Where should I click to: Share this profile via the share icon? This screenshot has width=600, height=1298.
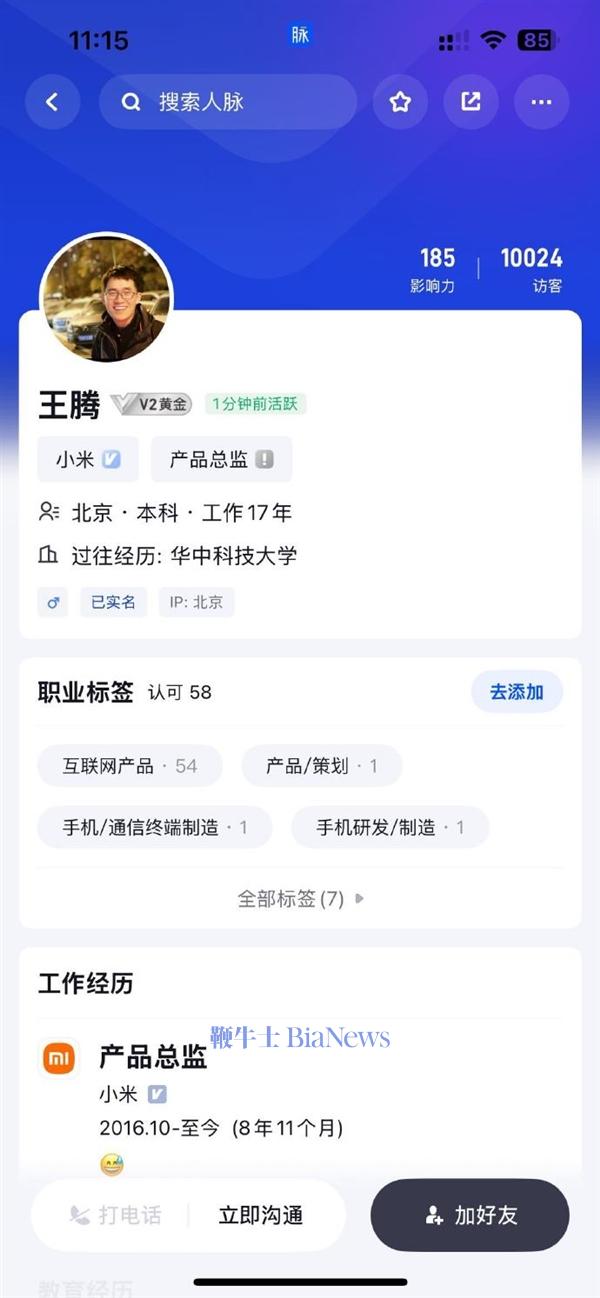(x=471, y=102)
